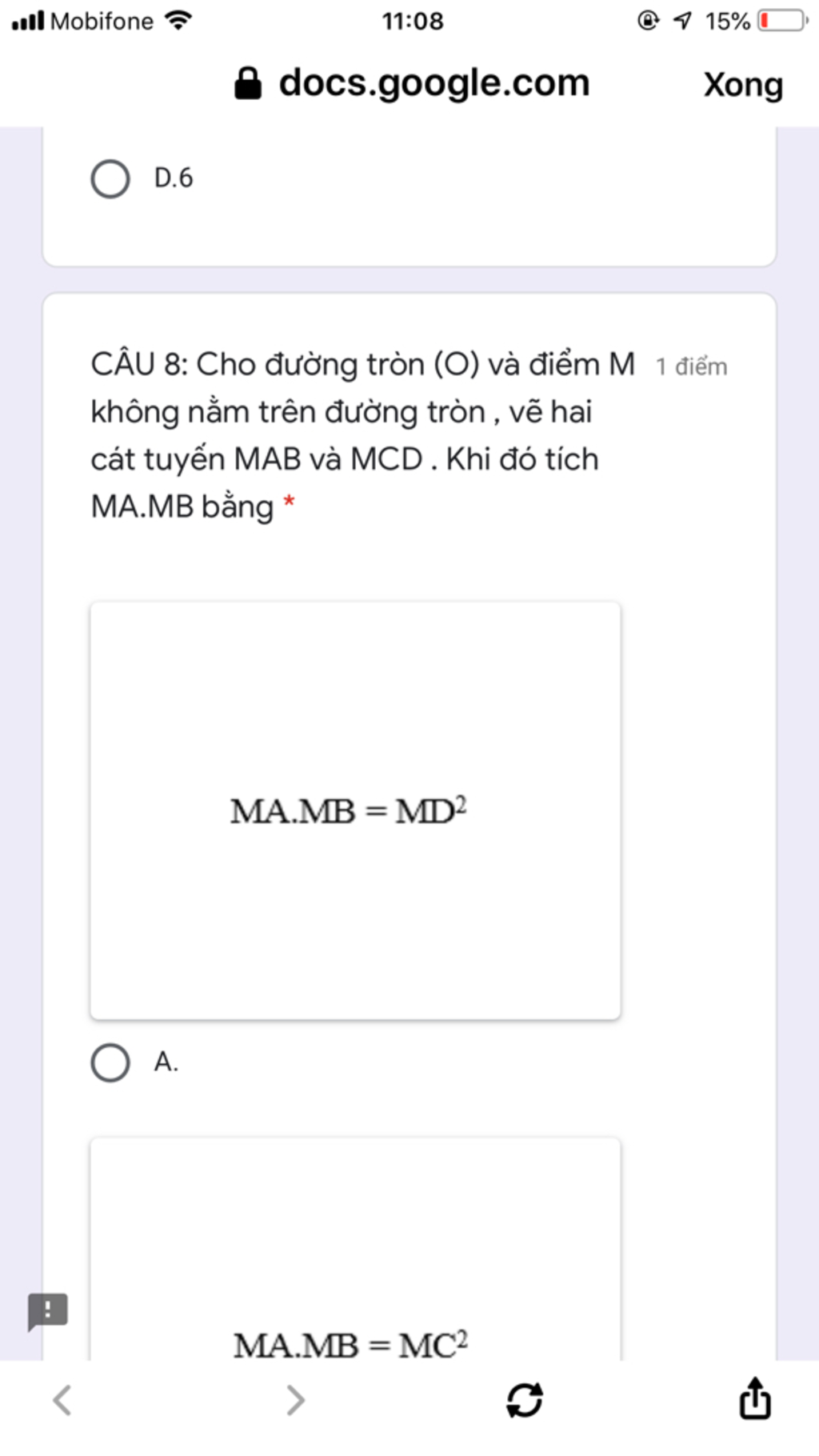Go forward to next page

point(296,1400)
